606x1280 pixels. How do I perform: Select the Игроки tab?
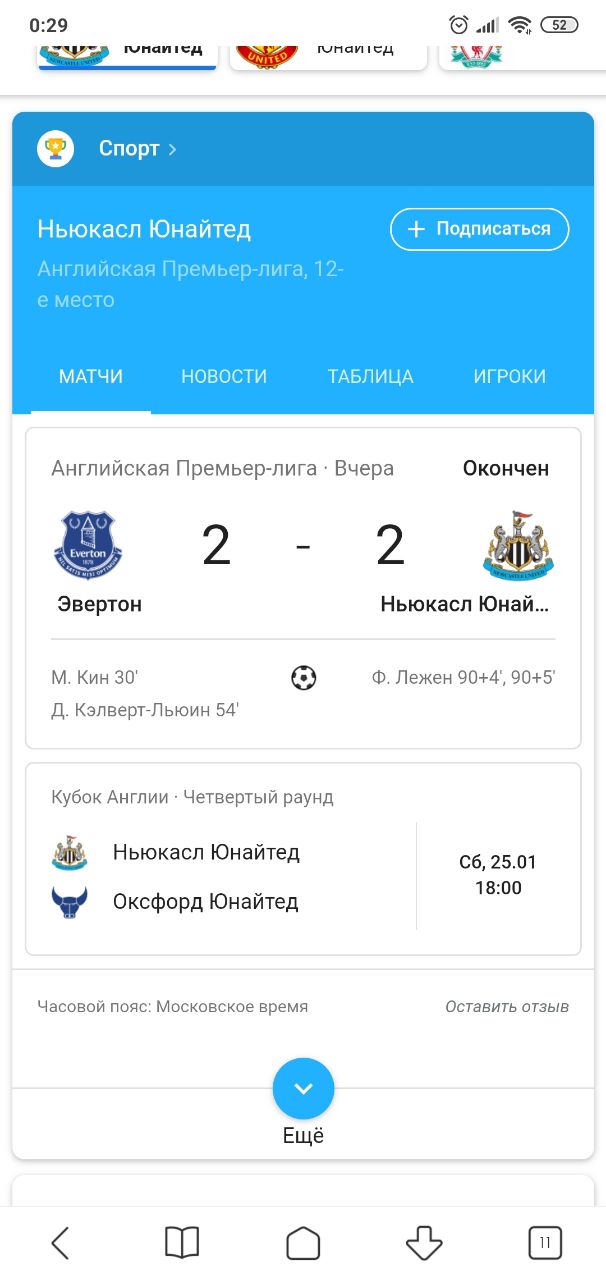click(510, 377)
